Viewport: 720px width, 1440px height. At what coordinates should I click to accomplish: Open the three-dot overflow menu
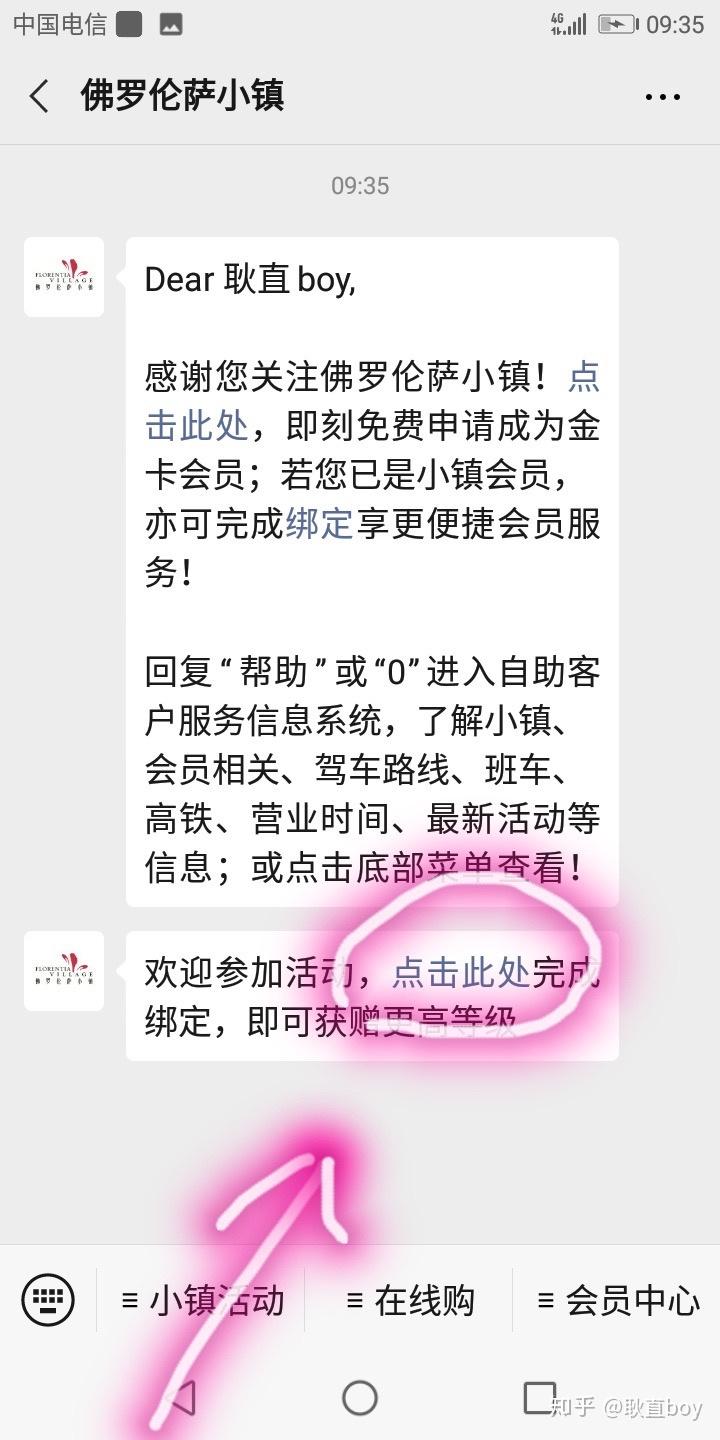662,97
